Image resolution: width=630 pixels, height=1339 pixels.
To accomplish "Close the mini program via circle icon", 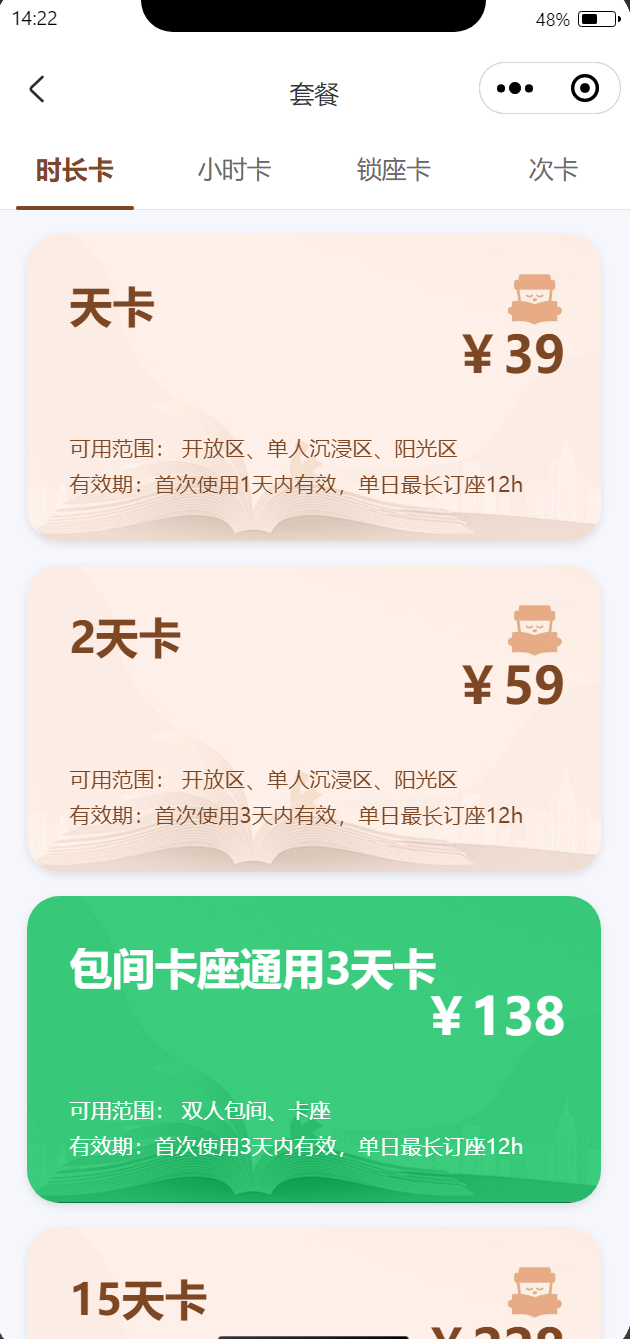I will (585, 89).
